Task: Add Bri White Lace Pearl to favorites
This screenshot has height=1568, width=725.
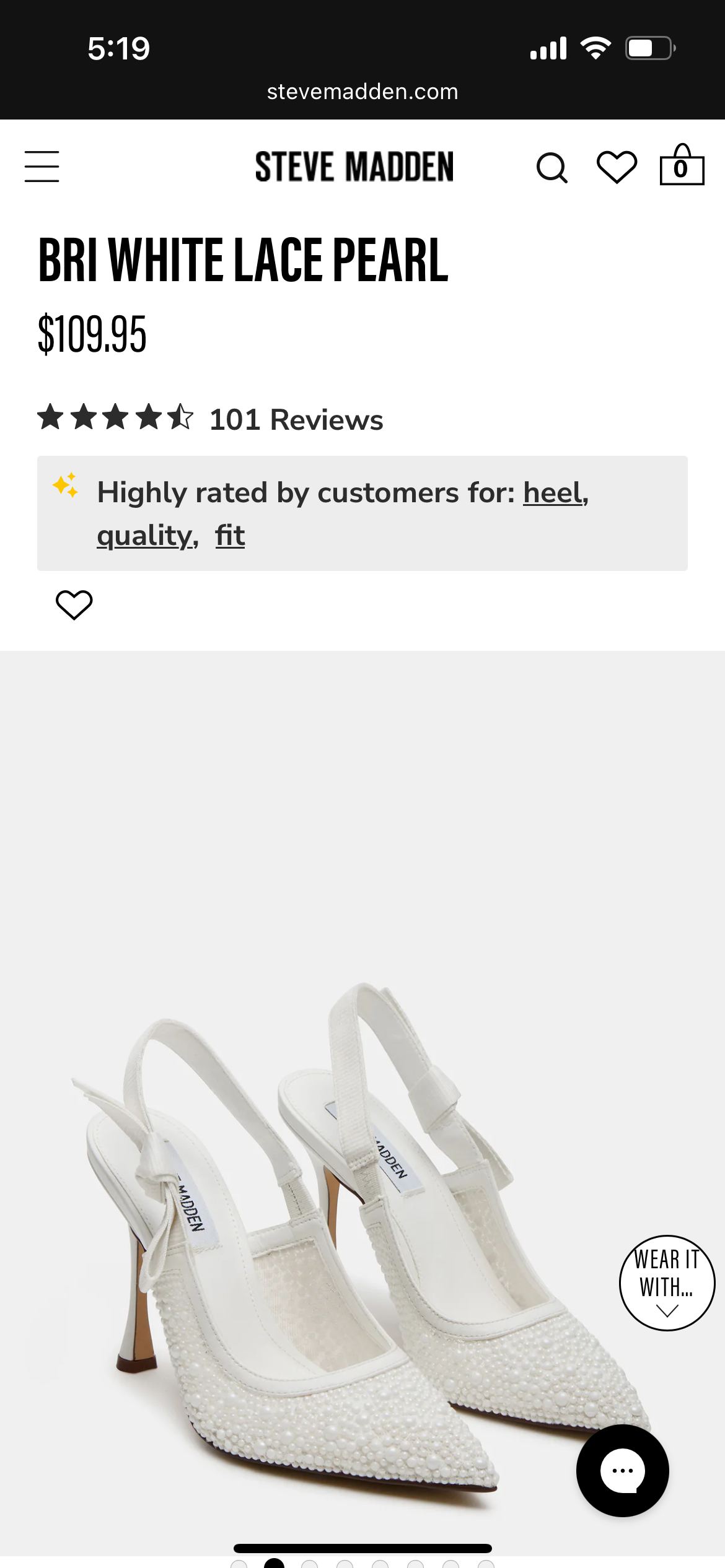Action: tap(74, 604)
